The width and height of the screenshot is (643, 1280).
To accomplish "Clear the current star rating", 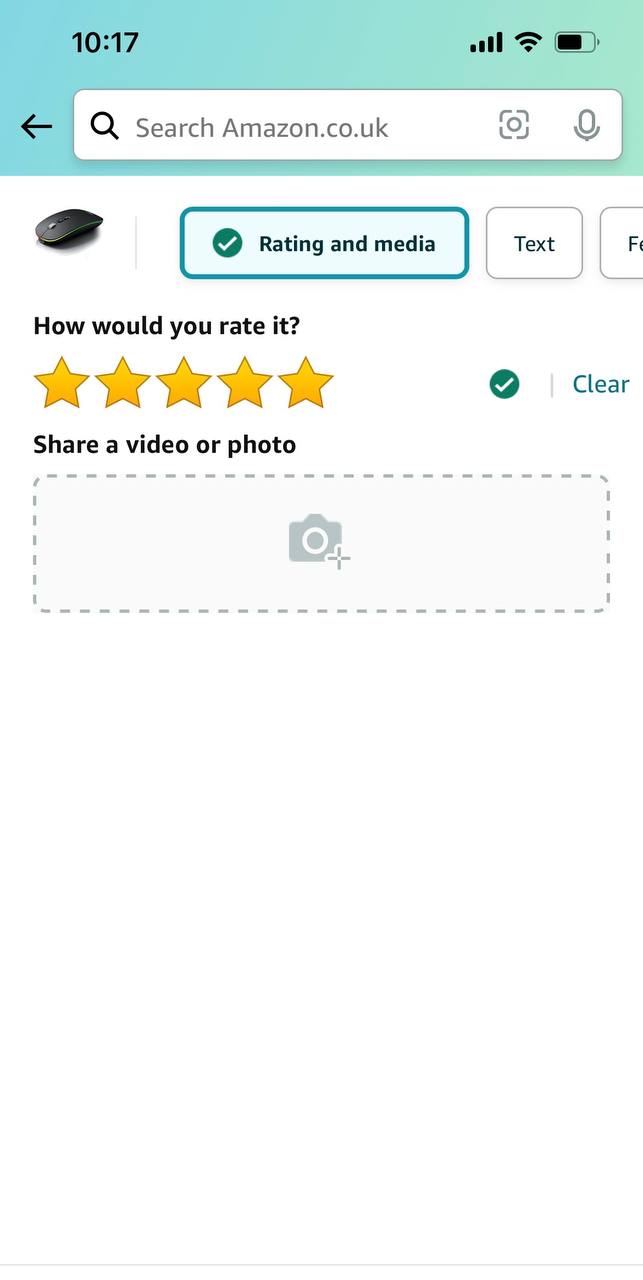I will point(600,384).
